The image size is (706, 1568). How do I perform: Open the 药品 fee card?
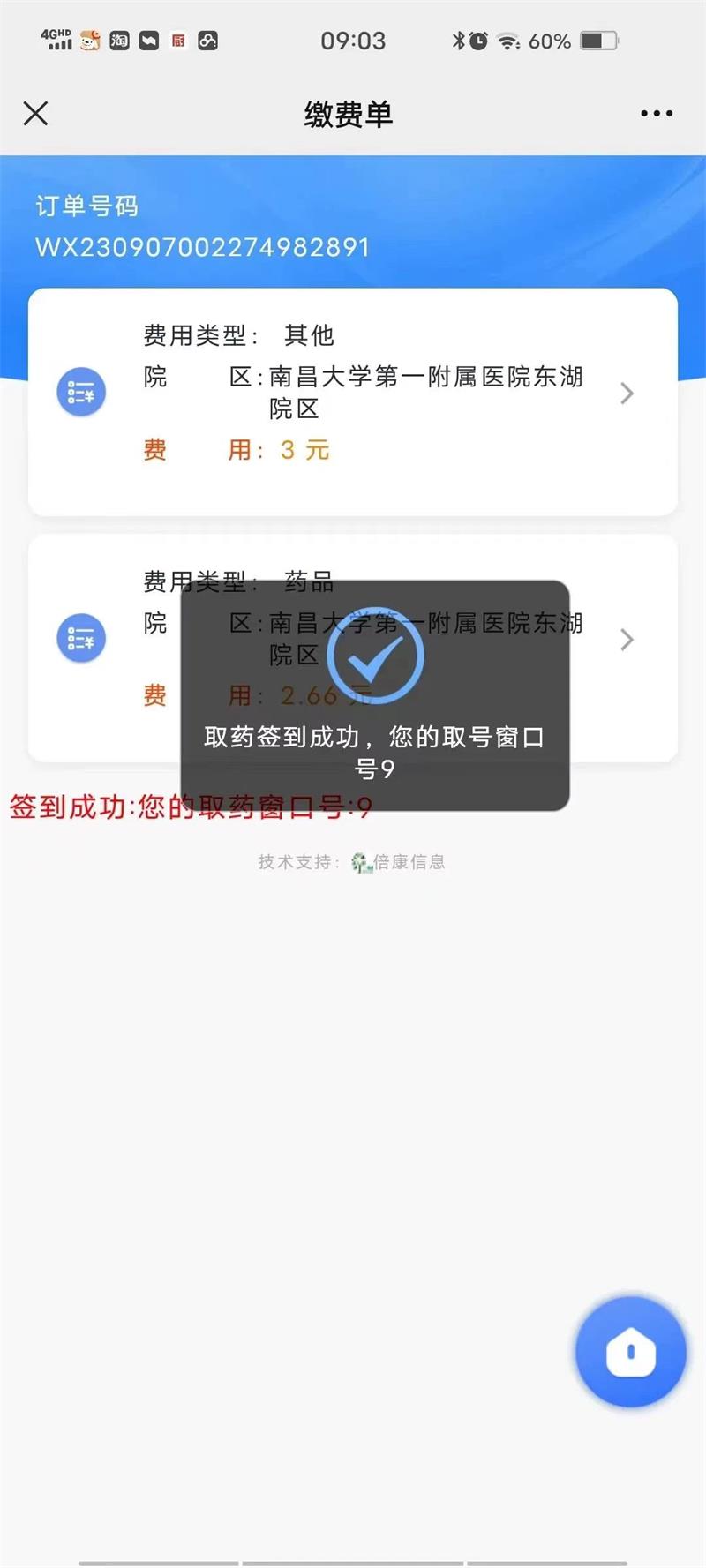tap(353, 648)
